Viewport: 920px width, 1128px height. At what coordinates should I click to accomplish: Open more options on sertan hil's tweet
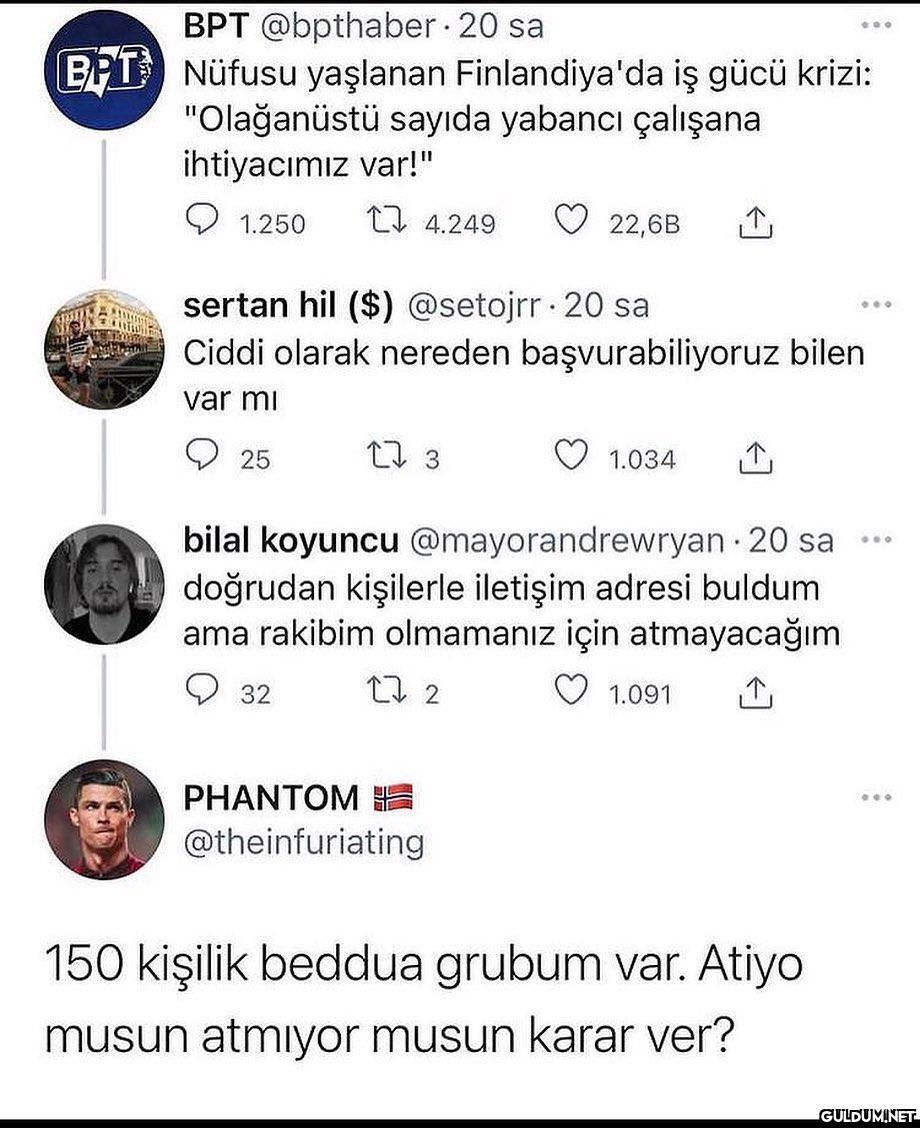click(876, 304)
